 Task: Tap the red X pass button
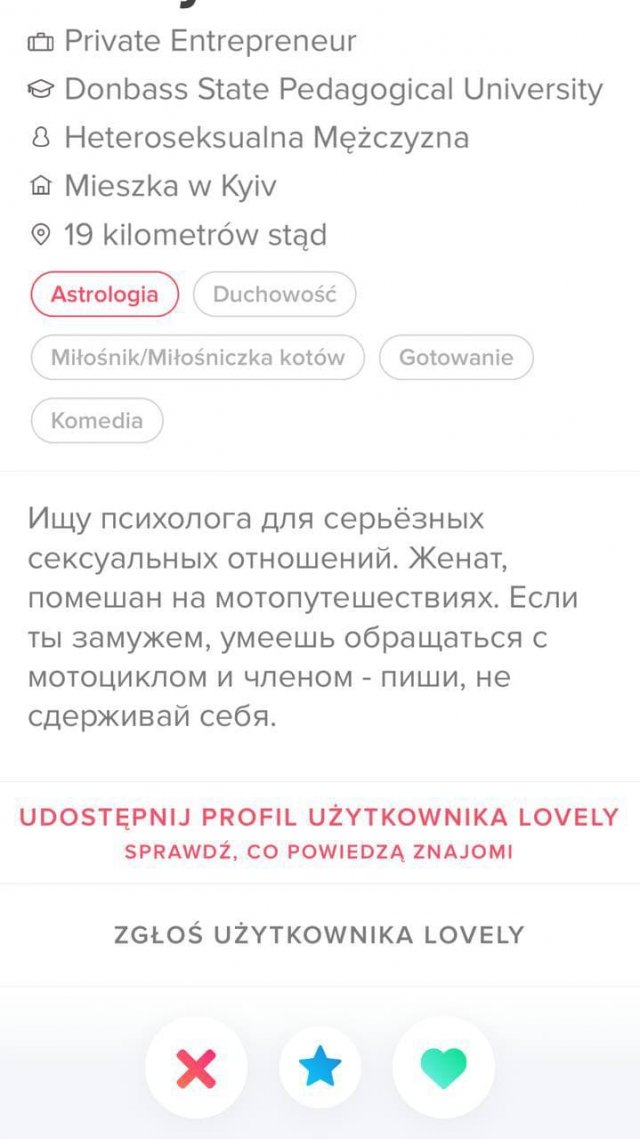(196, 1068)
